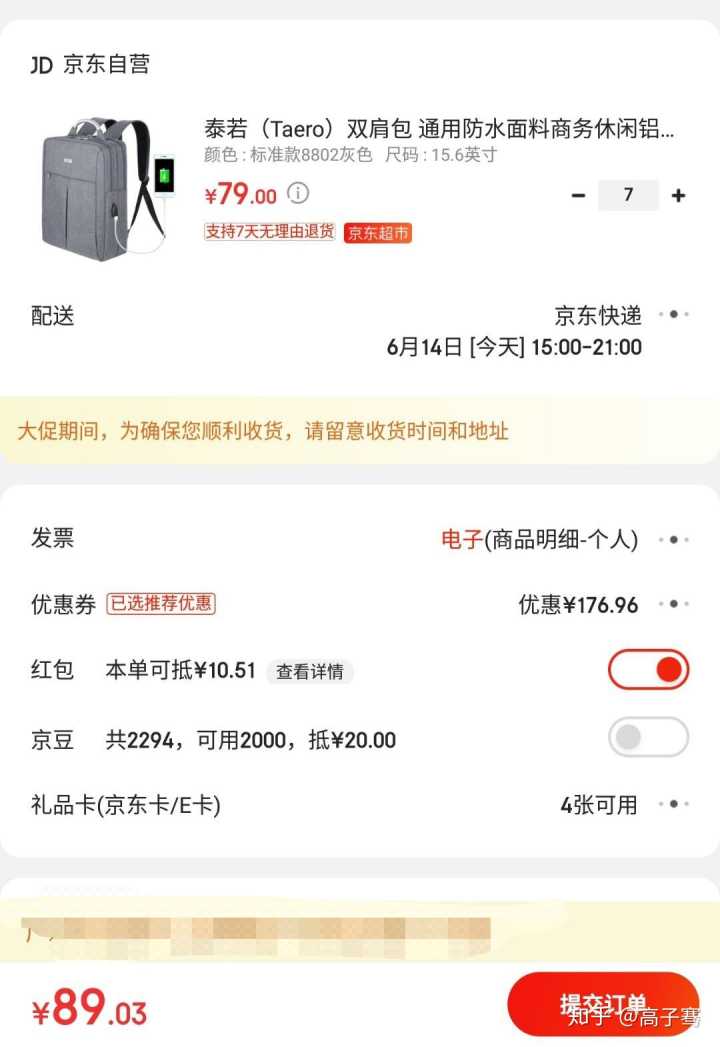View 红包 details via 查看详情

pos(310,672)
